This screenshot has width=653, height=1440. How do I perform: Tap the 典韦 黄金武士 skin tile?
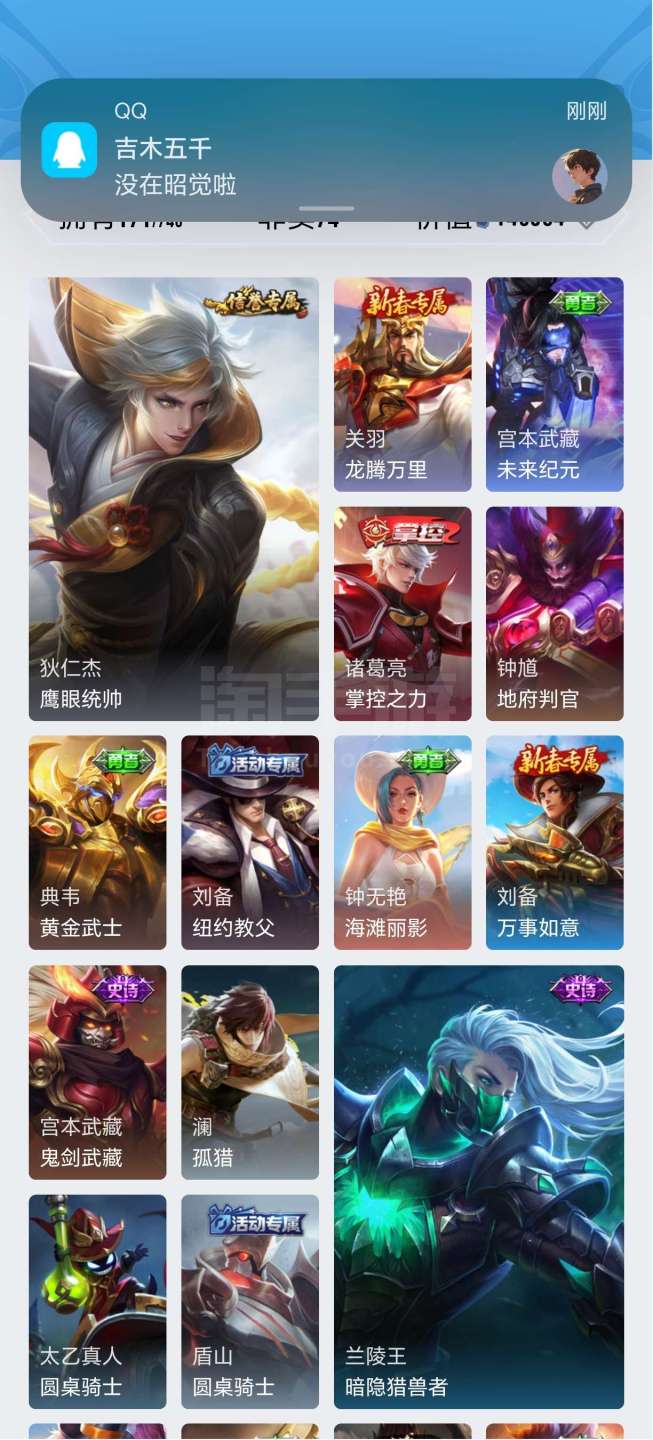[x=97, y=842]
